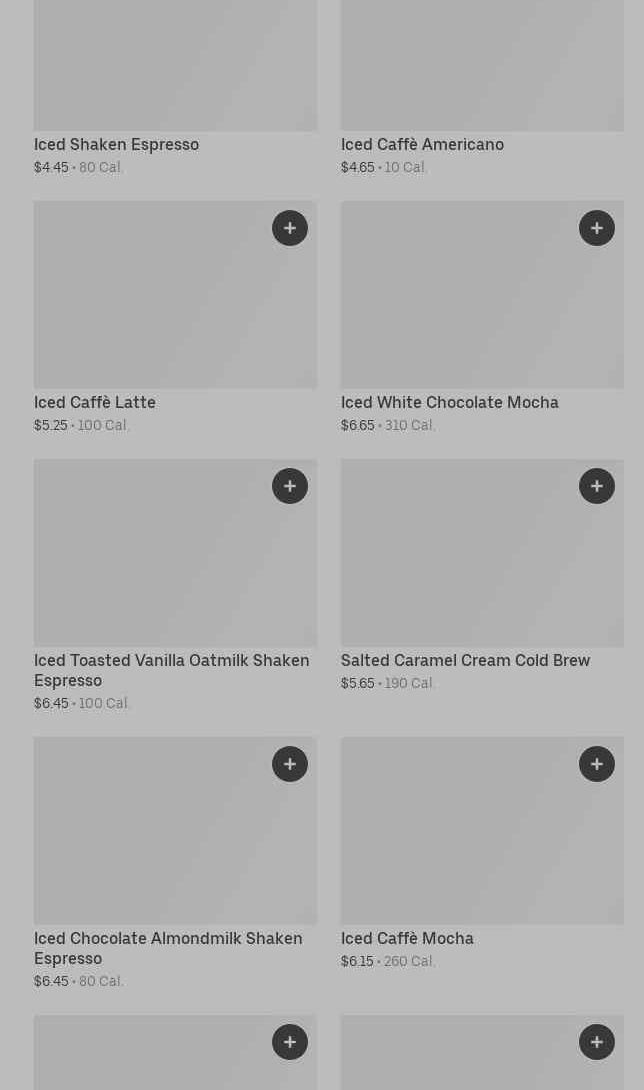Open Iced Caffè Americano item
Image resolution: width=644 pixels, height=1090 pixels.
pyautogui.click(x=422, y=145)
